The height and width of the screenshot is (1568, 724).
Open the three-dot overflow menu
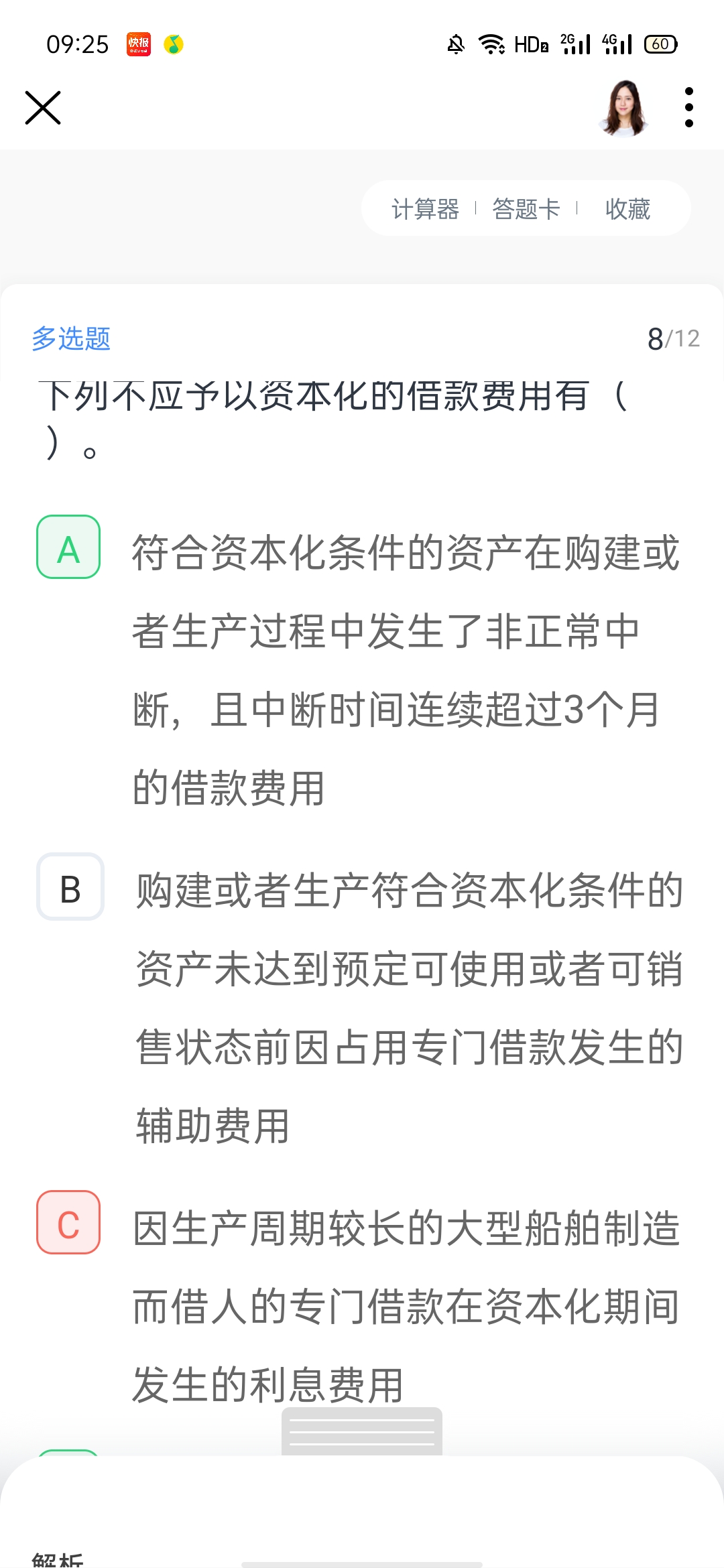(x=688, y=107)
